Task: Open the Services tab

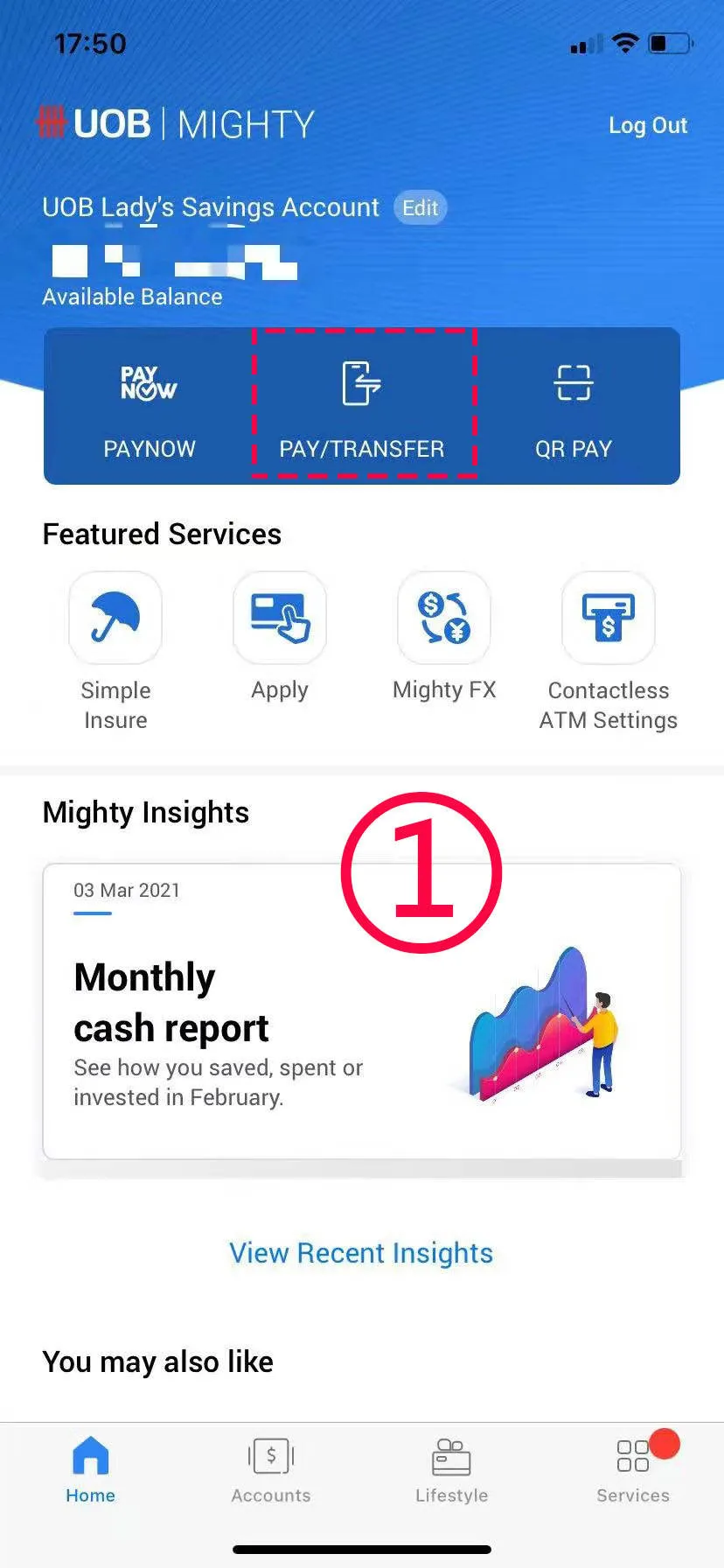Action: [x=633, y=1470]
